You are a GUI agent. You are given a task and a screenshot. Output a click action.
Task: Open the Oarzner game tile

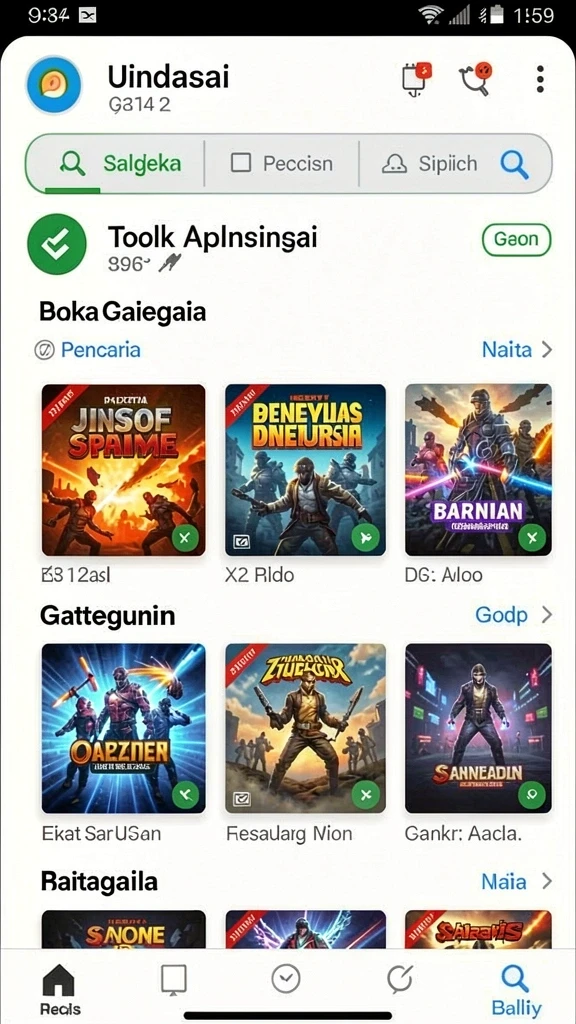pos(123,728)
